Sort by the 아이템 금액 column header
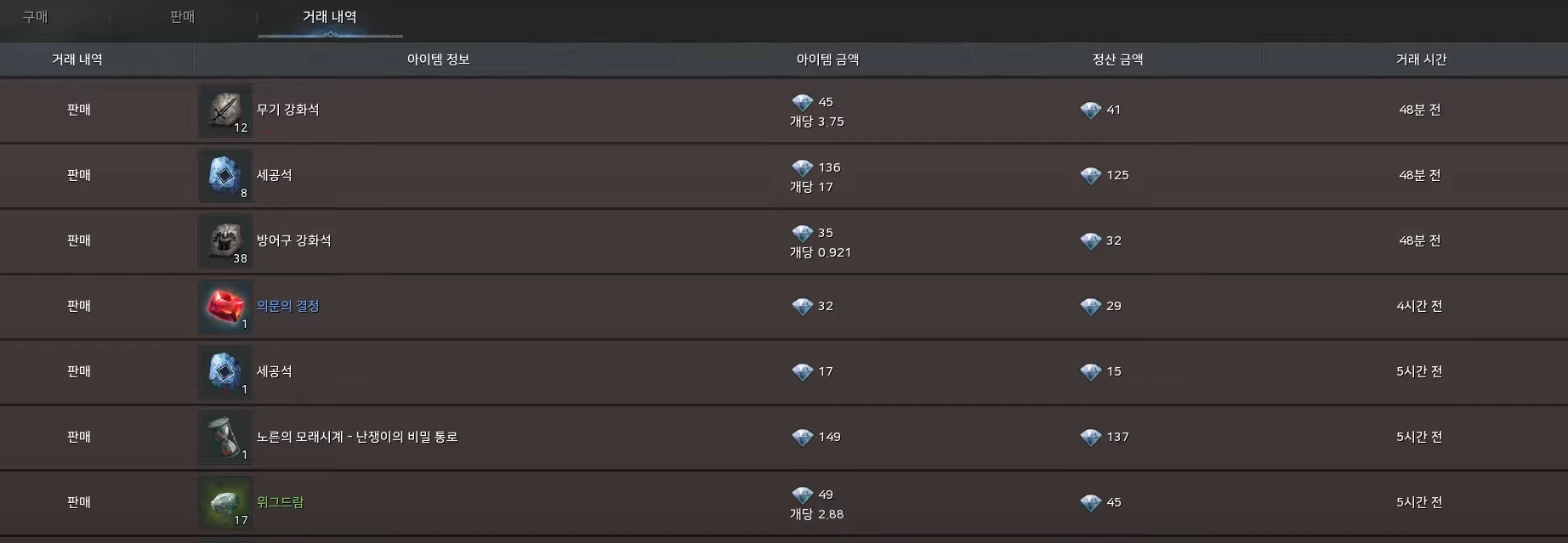1568x543 pixels. click(827, 59)
